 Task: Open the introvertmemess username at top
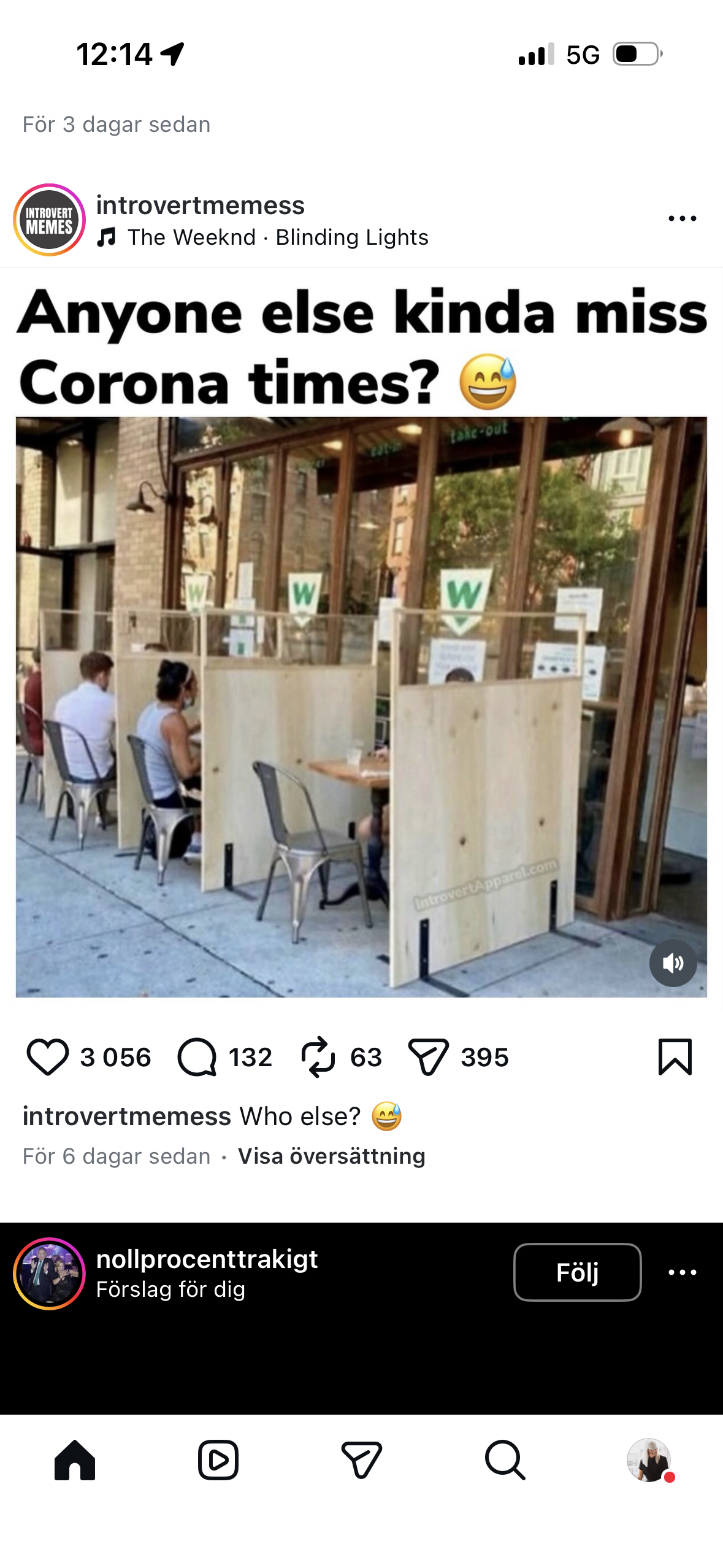[200, 206]
